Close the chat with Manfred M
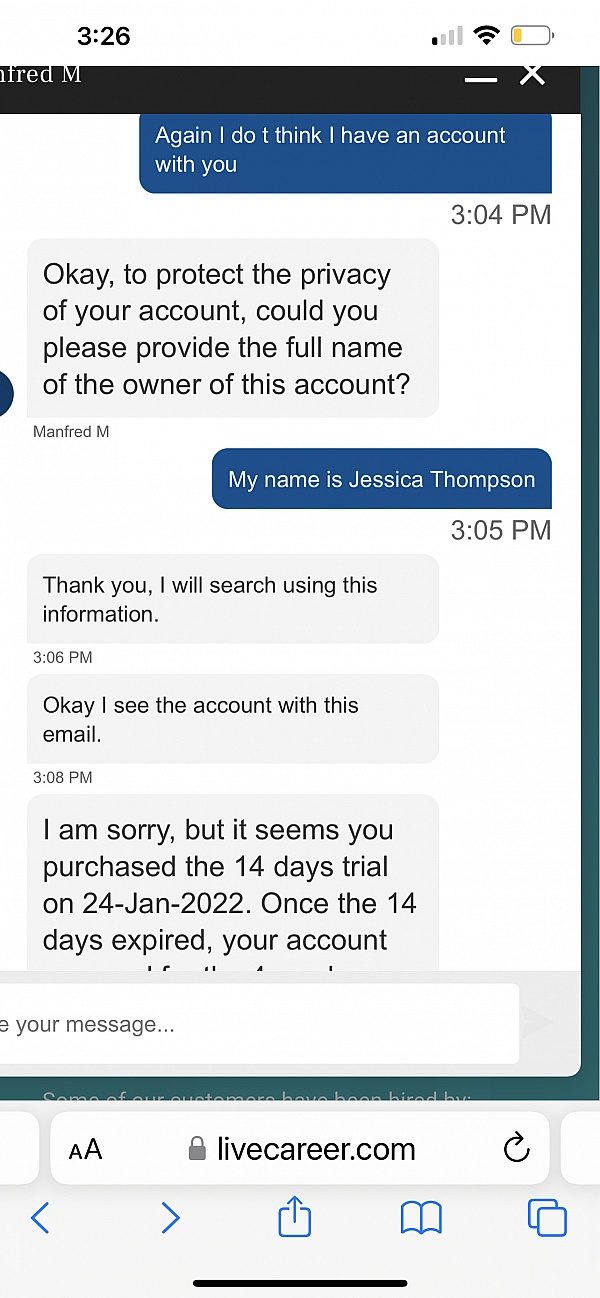 pos(532,74)
